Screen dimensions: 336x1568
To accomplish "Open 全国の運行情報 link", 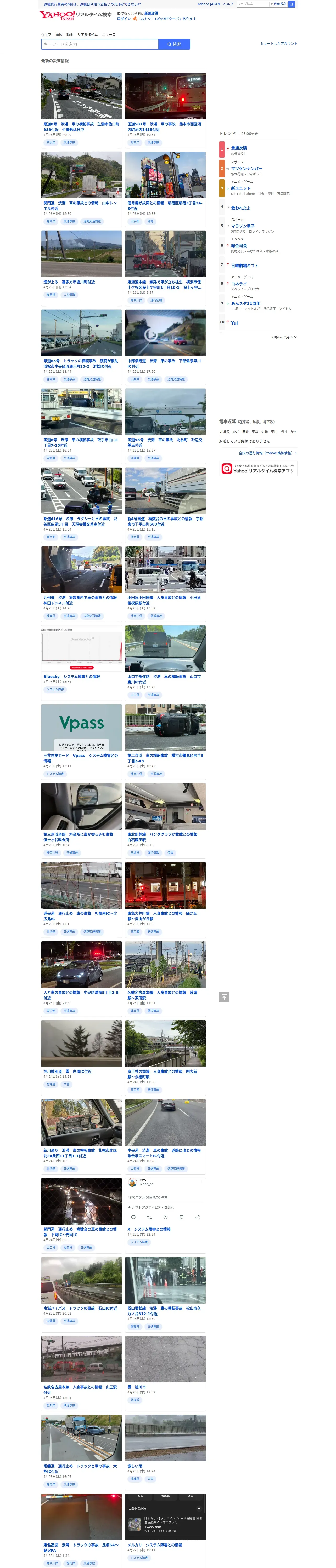I will coord(268,453).
